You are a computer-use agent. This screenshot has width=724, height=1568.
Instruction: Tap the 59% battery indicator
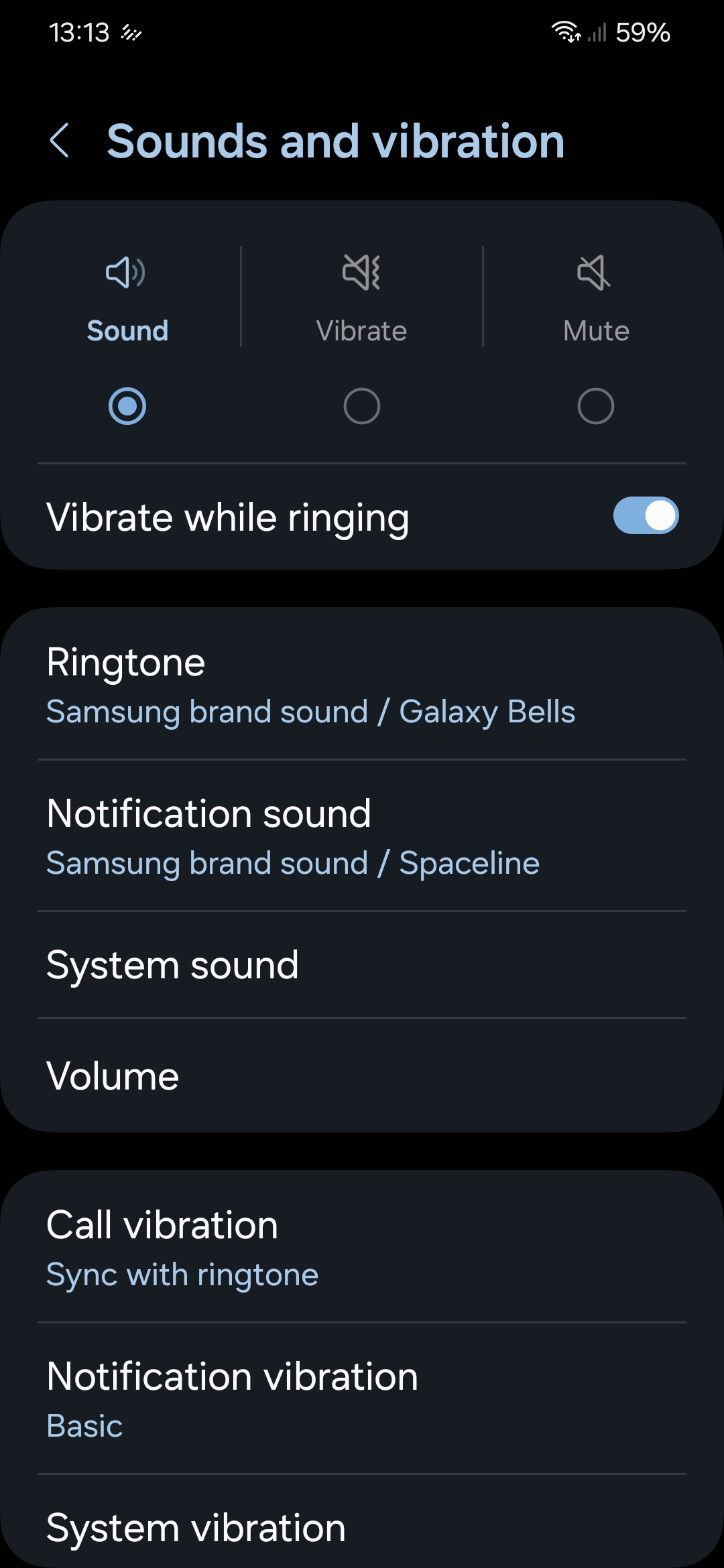click(x=642, y=32)
